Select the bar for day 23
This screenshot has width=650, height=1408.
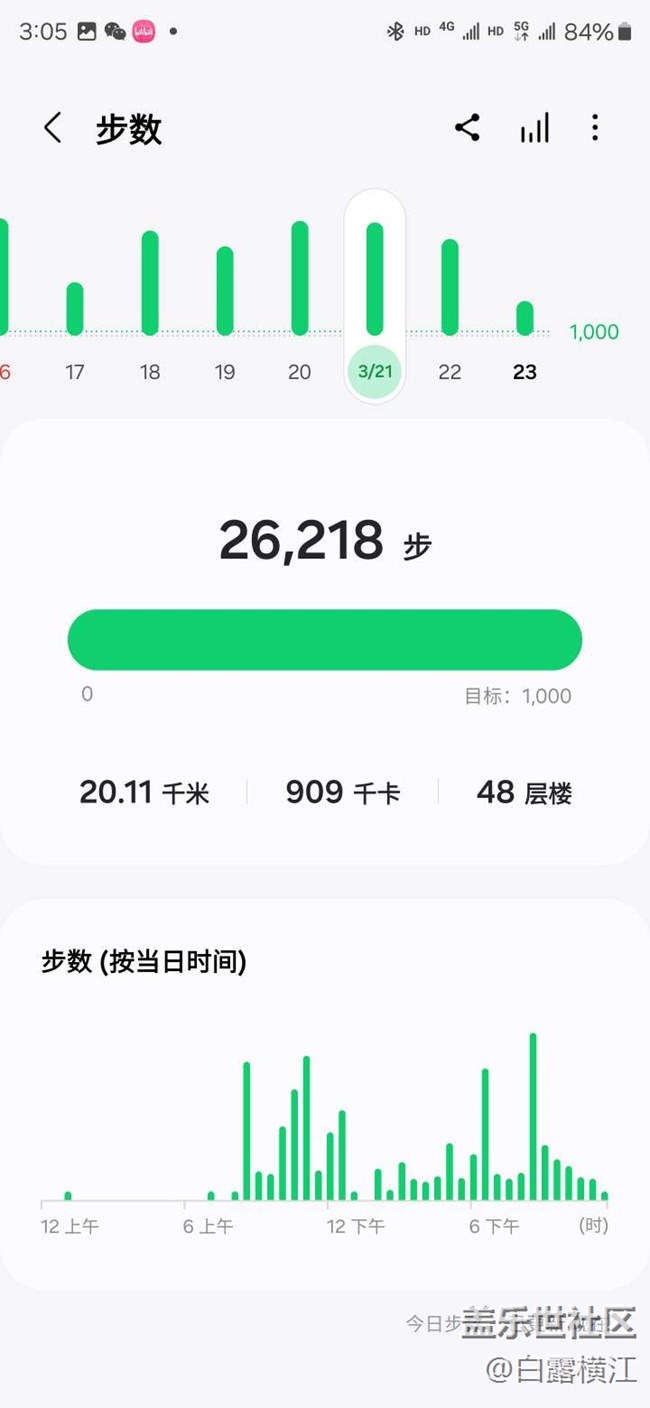click(525, 318)
